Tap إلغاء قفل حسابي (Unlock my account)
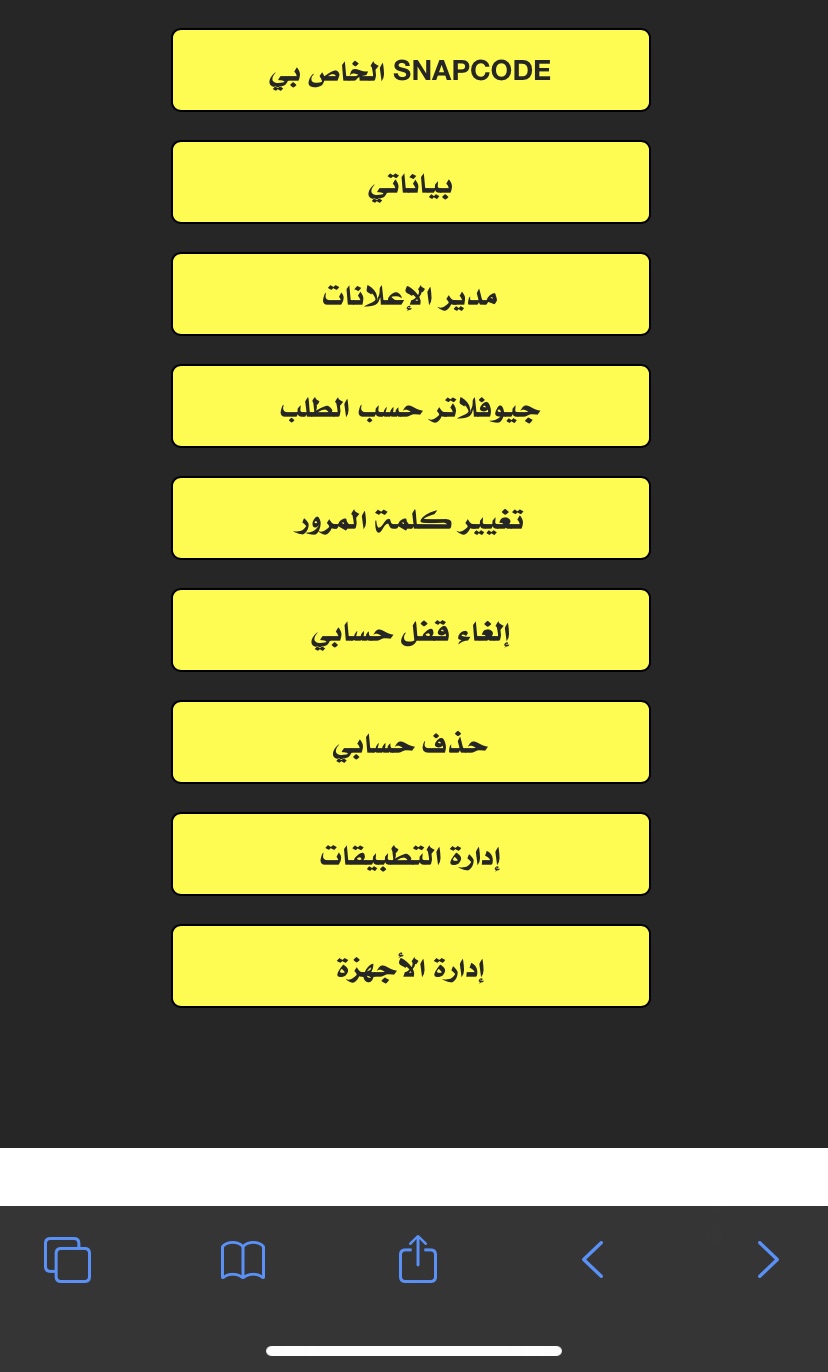Screen dimensions: 828x1372 click(x=411, y=630)
